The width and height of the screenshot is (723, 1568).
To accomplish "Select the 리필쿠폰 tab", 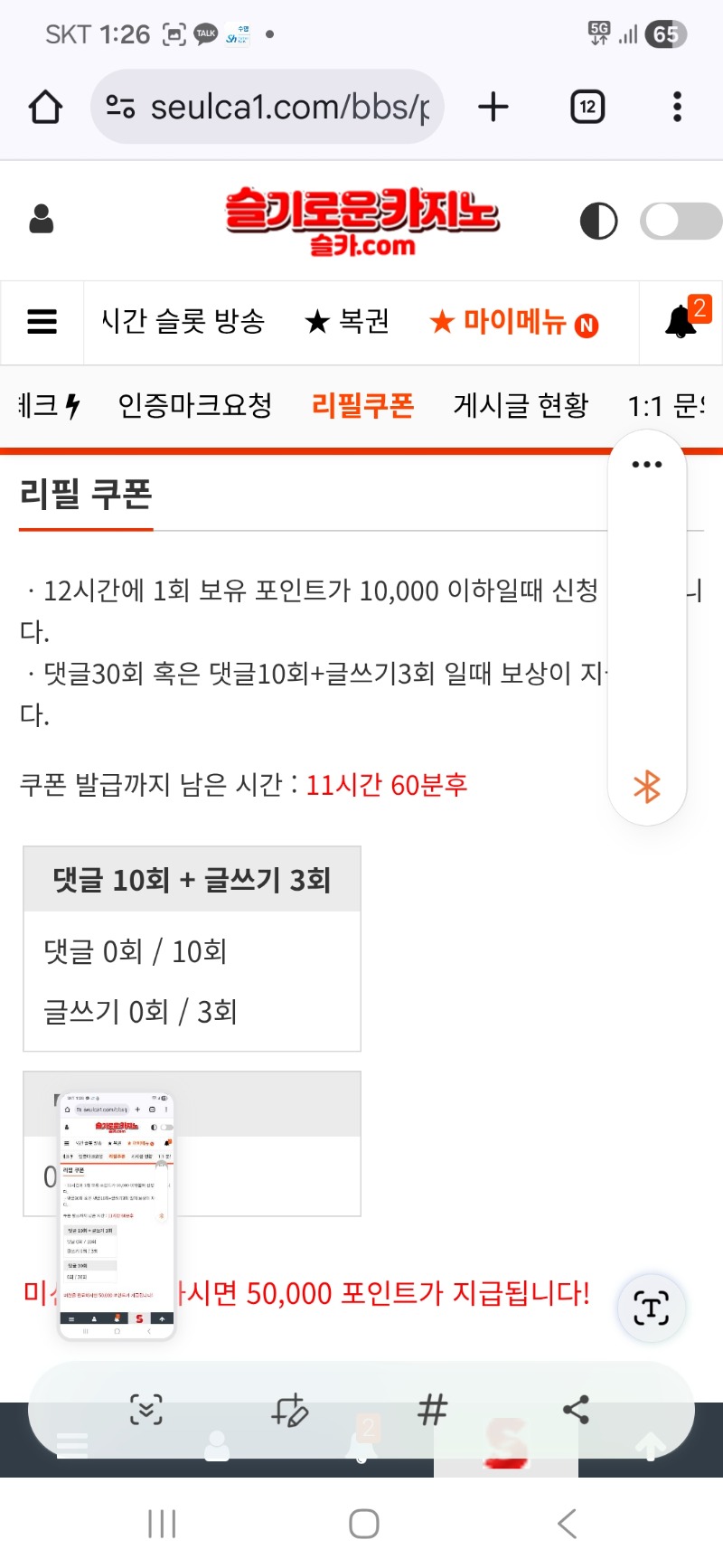I will [362, 406].
